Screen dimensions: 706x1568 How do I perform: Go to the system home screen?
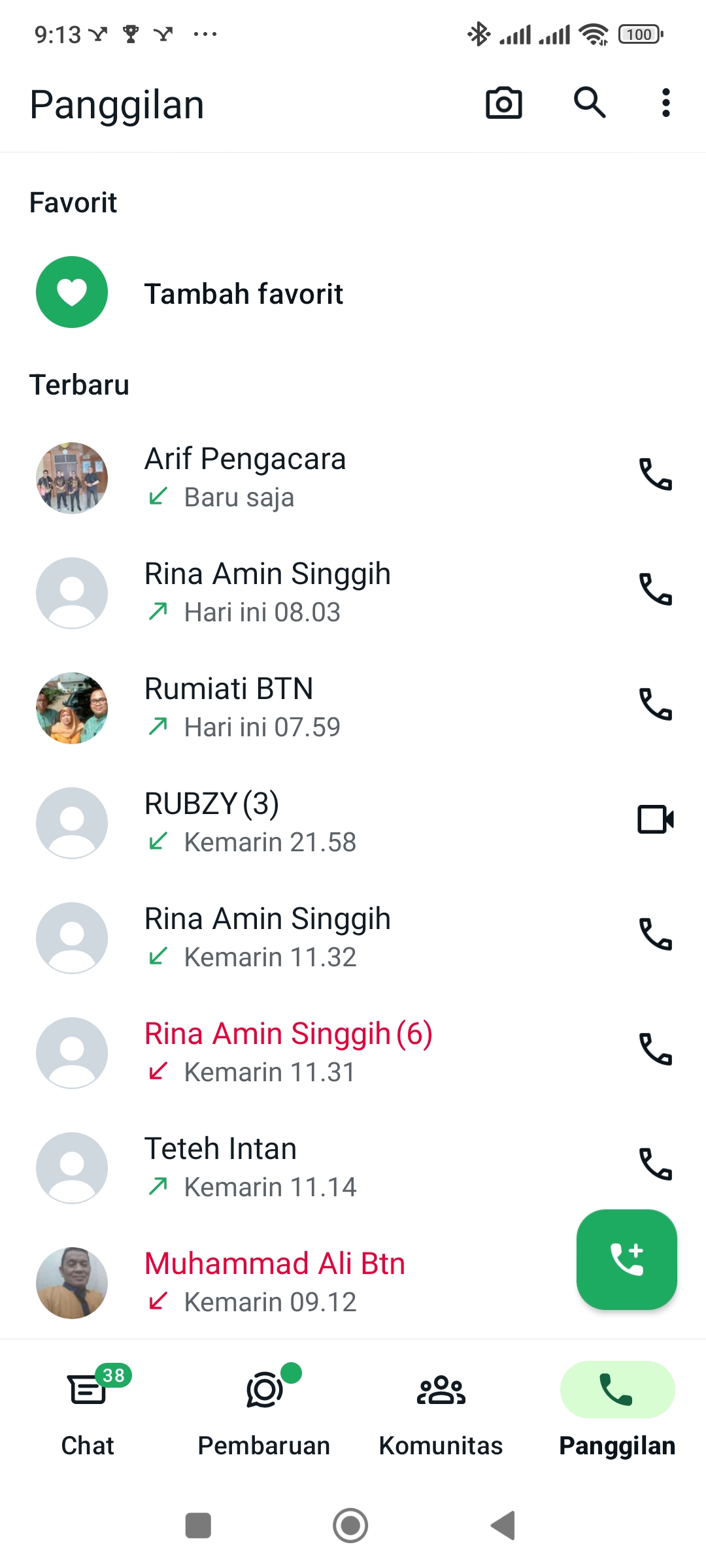click(350, 1526)
